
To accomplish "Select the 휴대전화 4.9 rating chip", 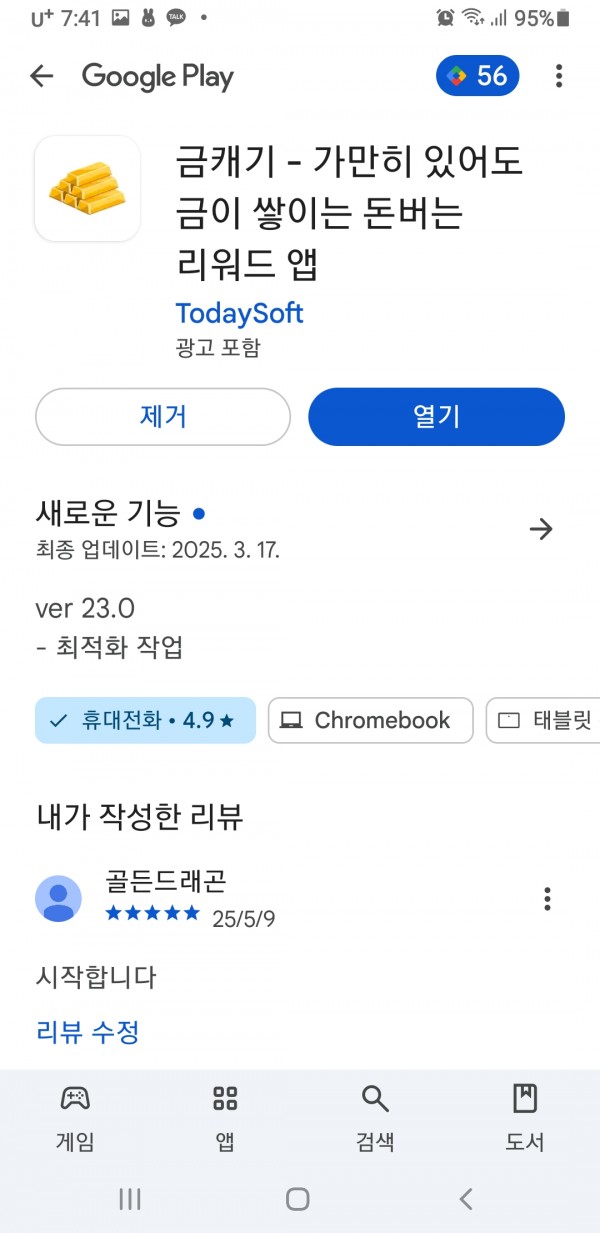I will point(145,720).
